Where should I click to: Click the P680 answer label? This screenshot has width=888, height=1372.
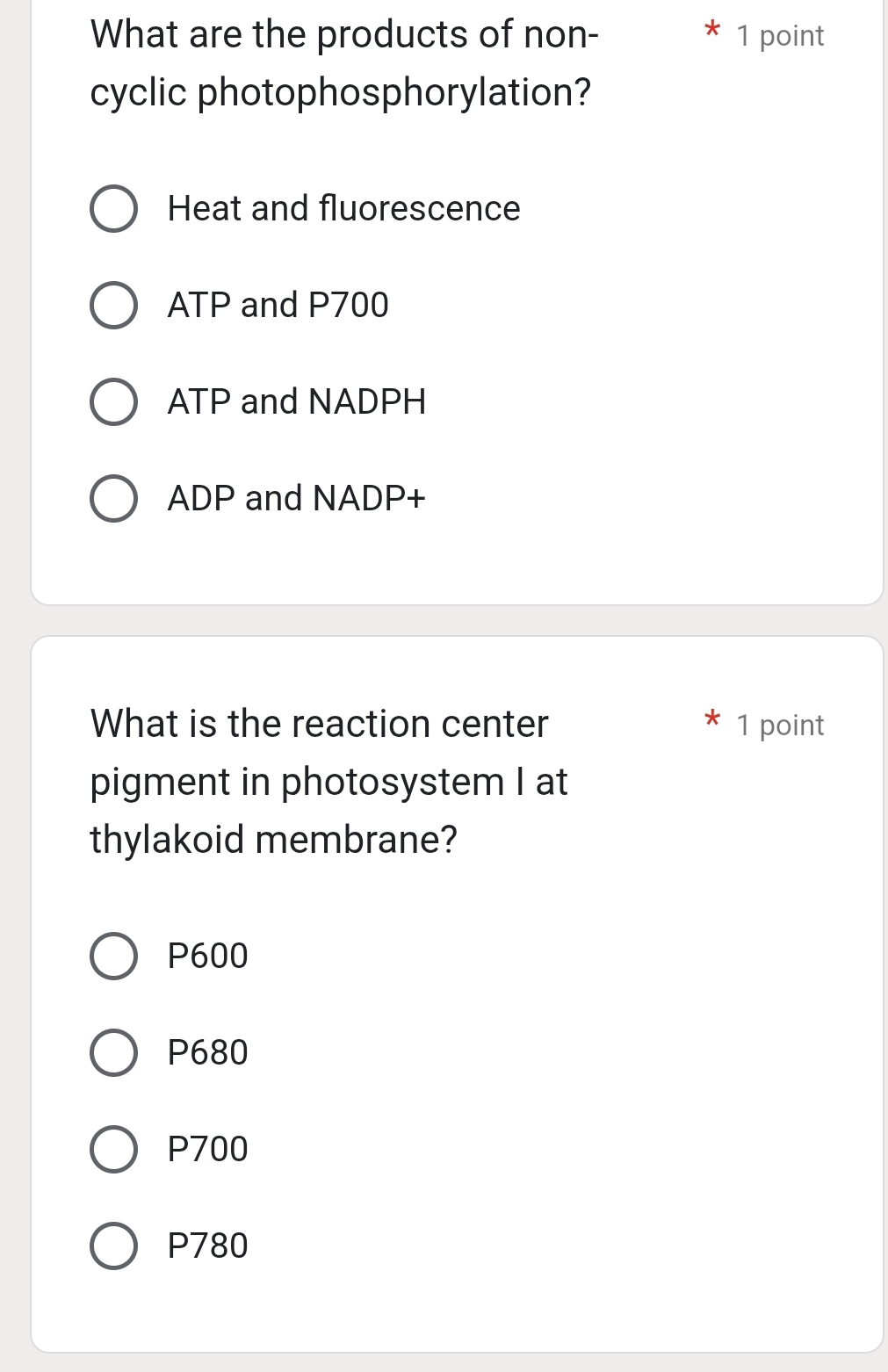(206, 1052)
